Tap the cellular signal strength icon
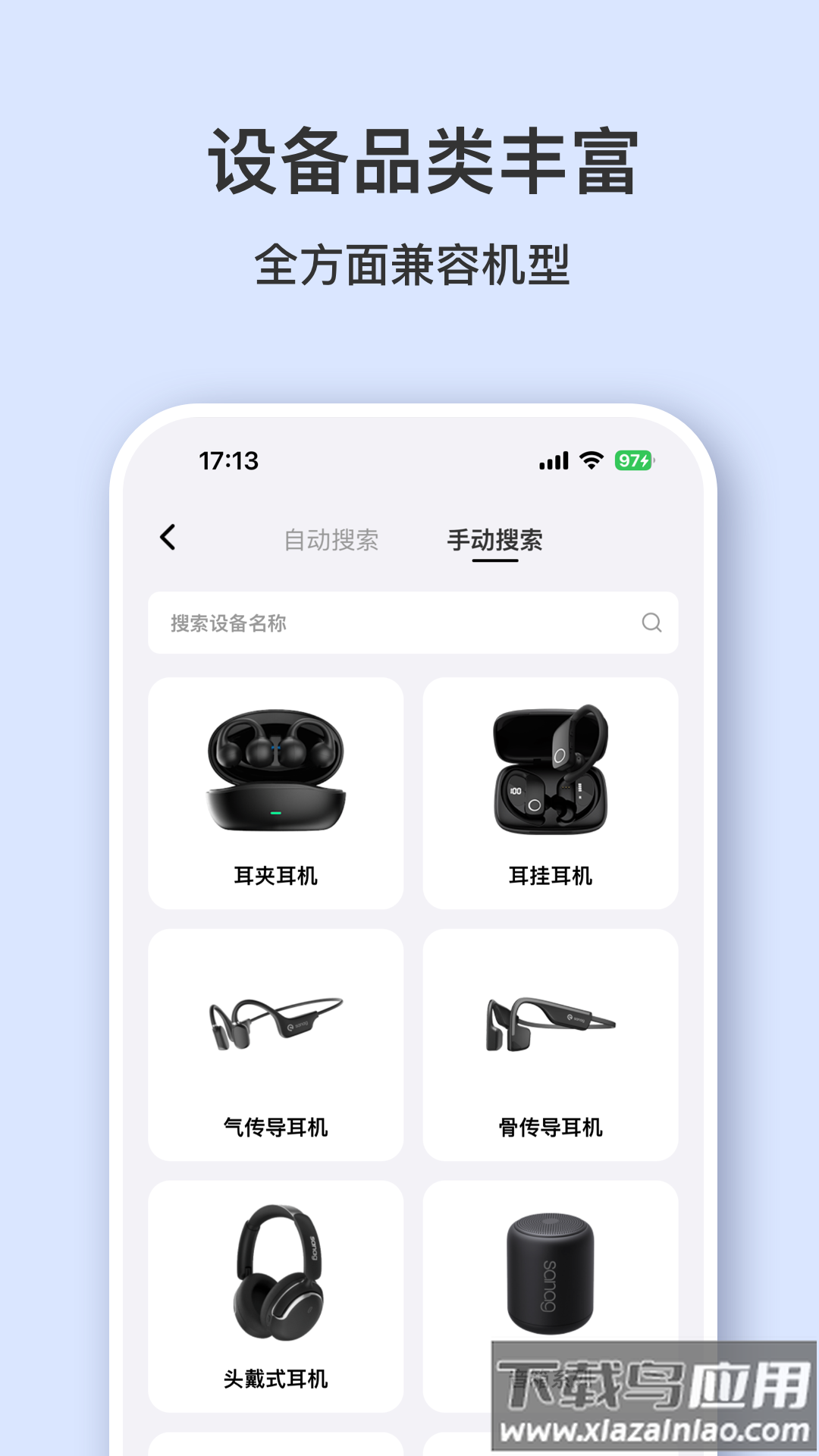 (553, 459)
